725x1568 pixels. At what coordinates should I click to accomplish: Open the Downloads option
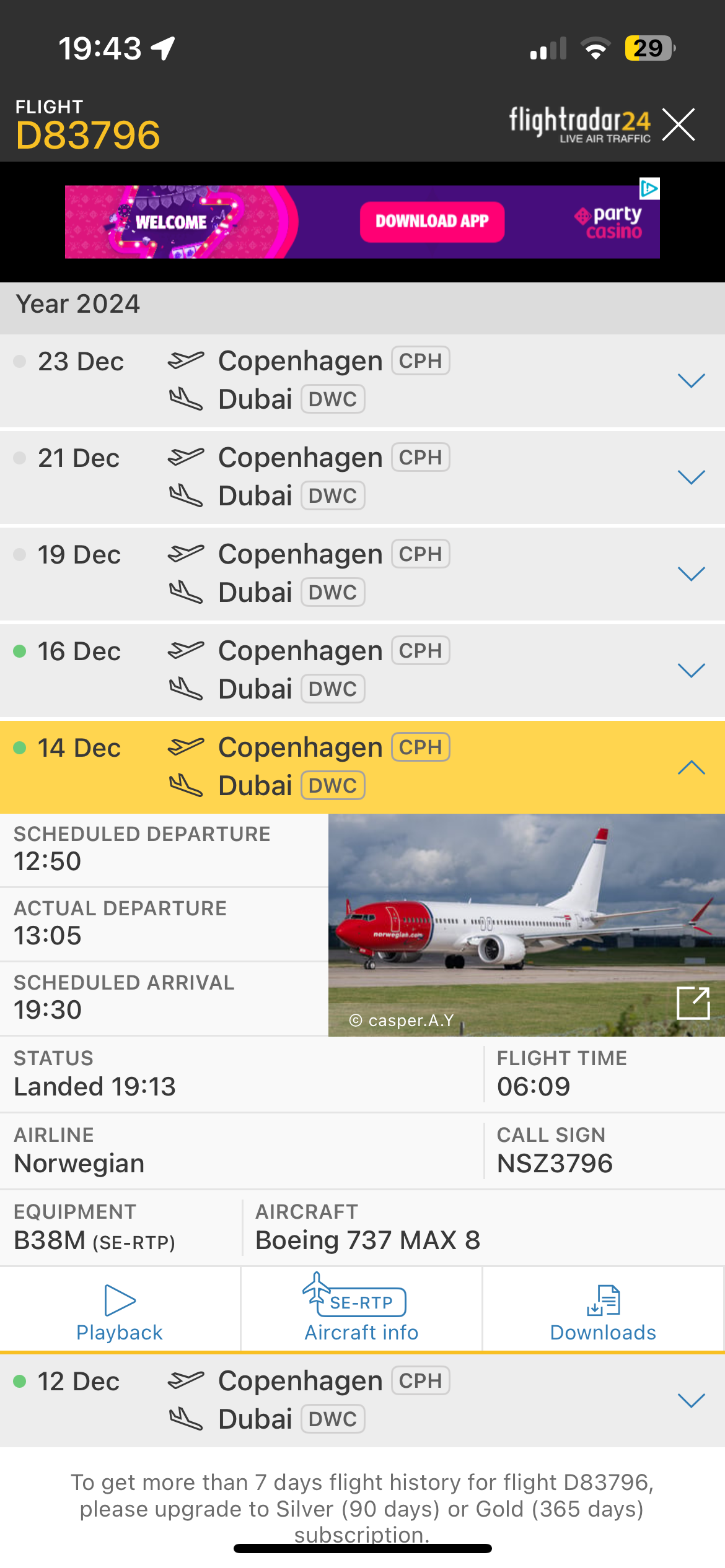603,1312
